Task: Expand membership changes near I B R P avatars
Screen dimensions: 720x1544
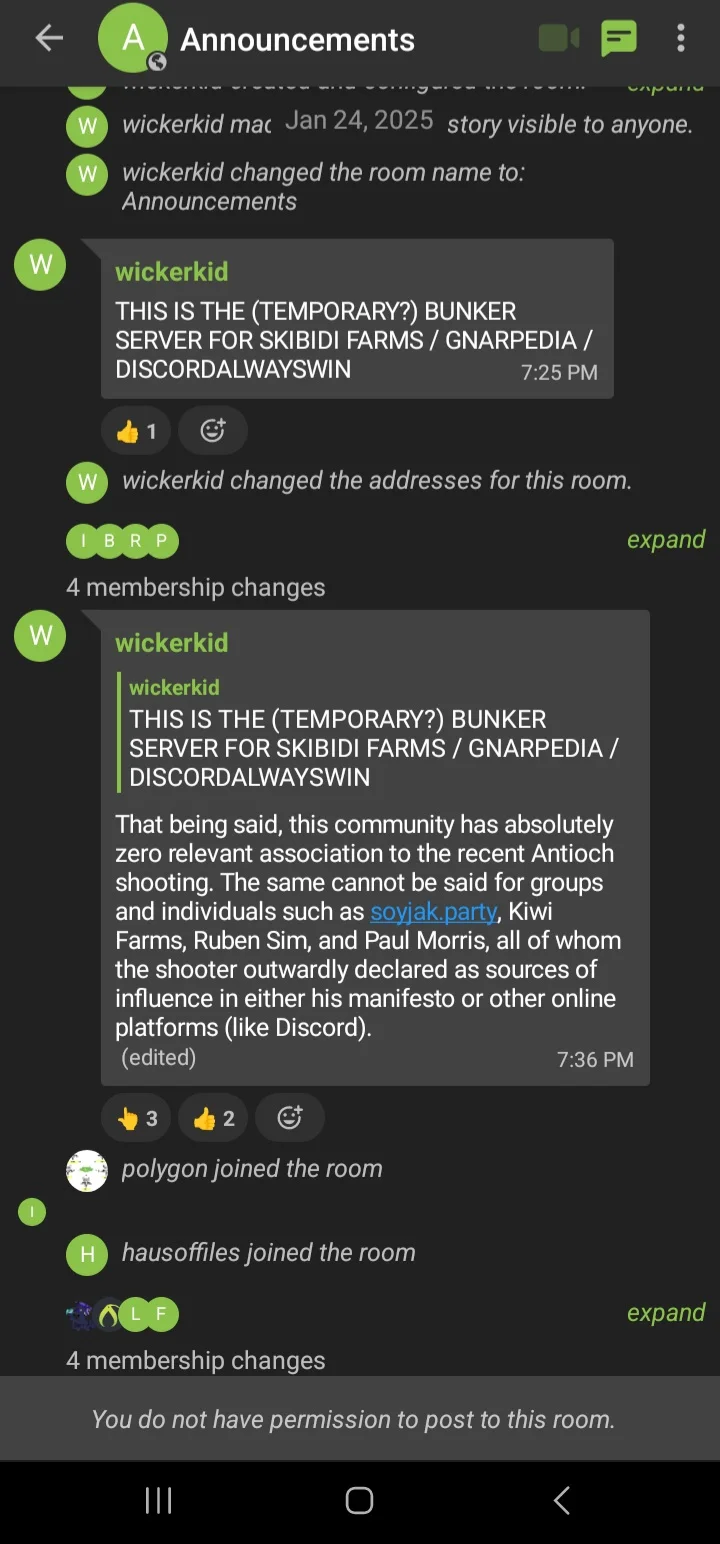Action: click(665, 540)
